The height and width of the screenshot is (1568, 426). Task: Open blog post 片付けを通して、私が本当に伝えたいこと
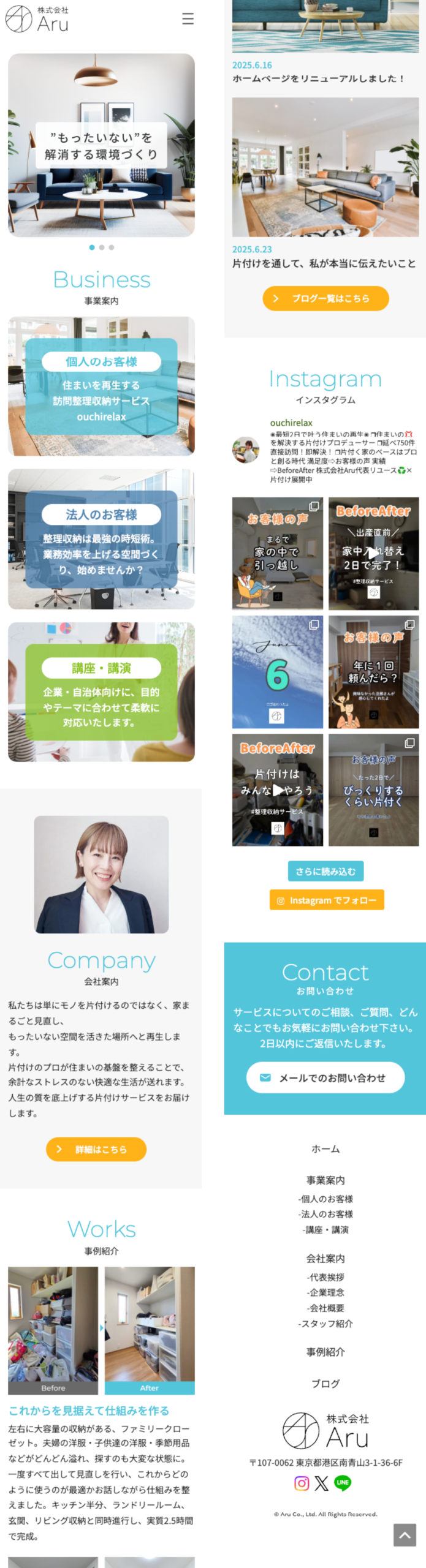pyautogui.click(x=324, y=263)
